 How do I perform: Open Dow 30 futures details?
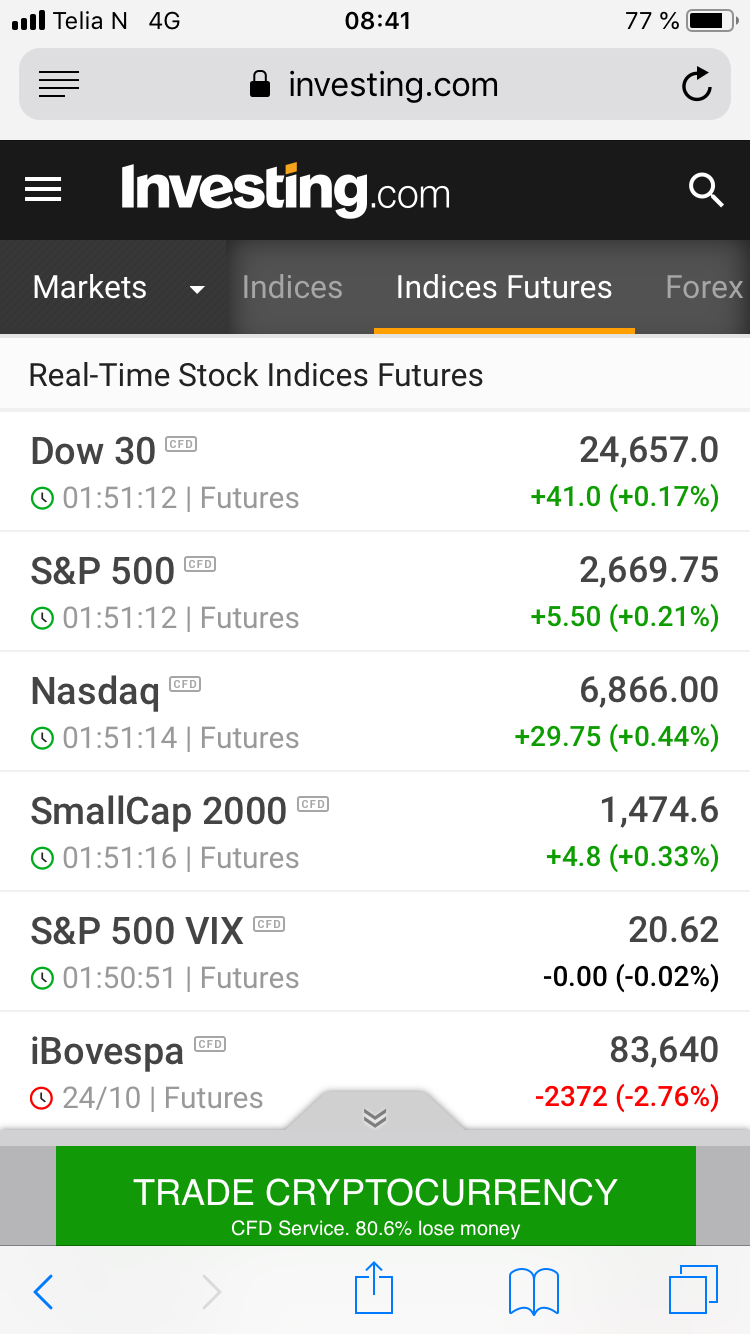[x=375, y=471]
